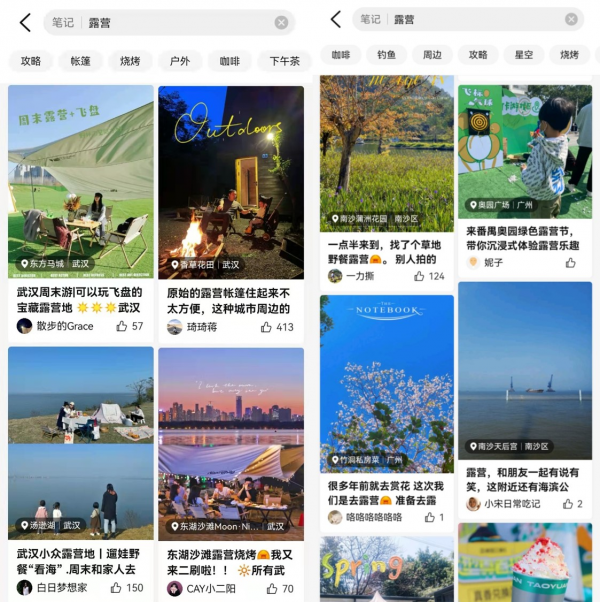The width and height of the screenshot is (600, 602).
Task: Like the post by CAY小二阳
Action: click(x=272, y=589)
